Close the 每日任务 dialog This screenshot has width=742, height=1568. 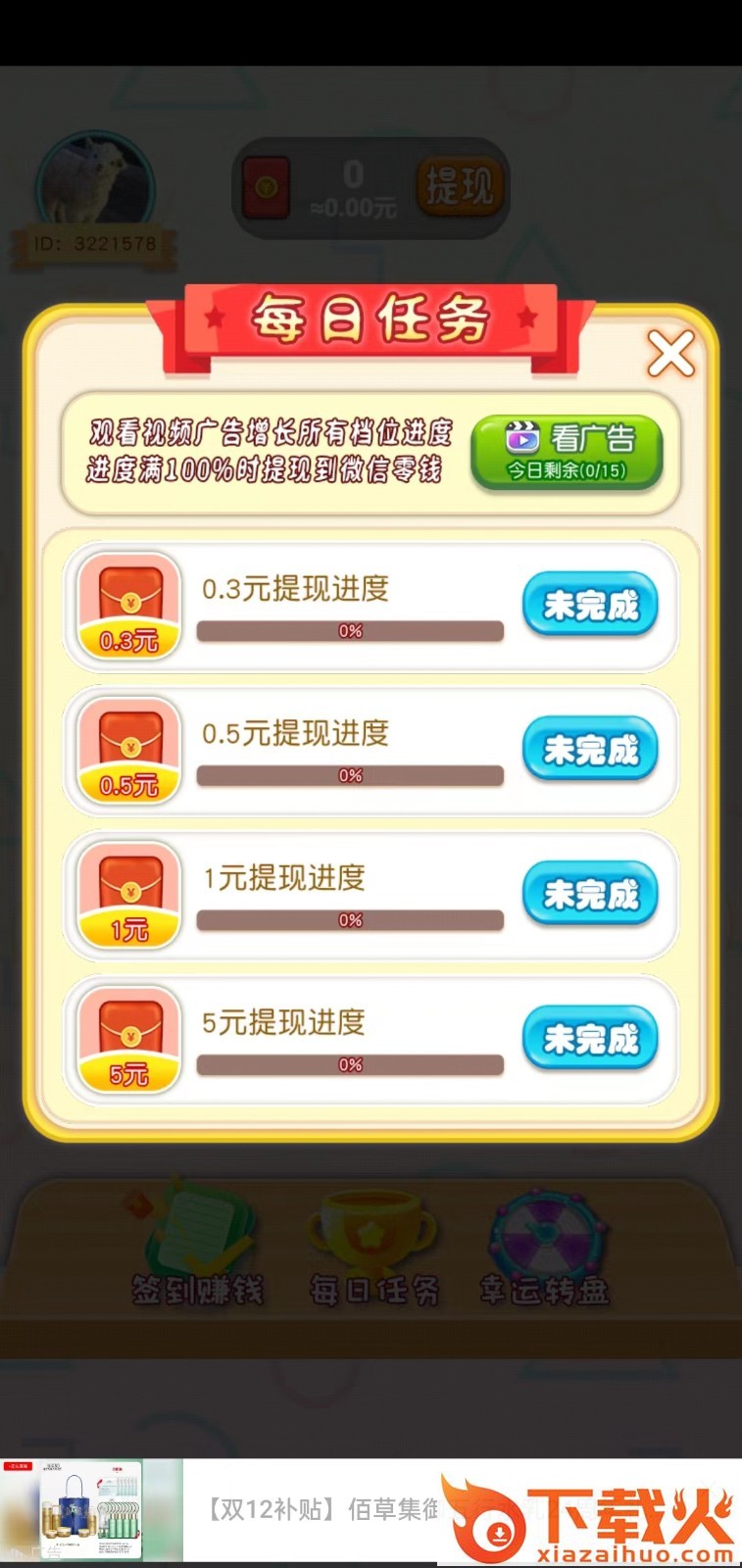pos(670,354)
